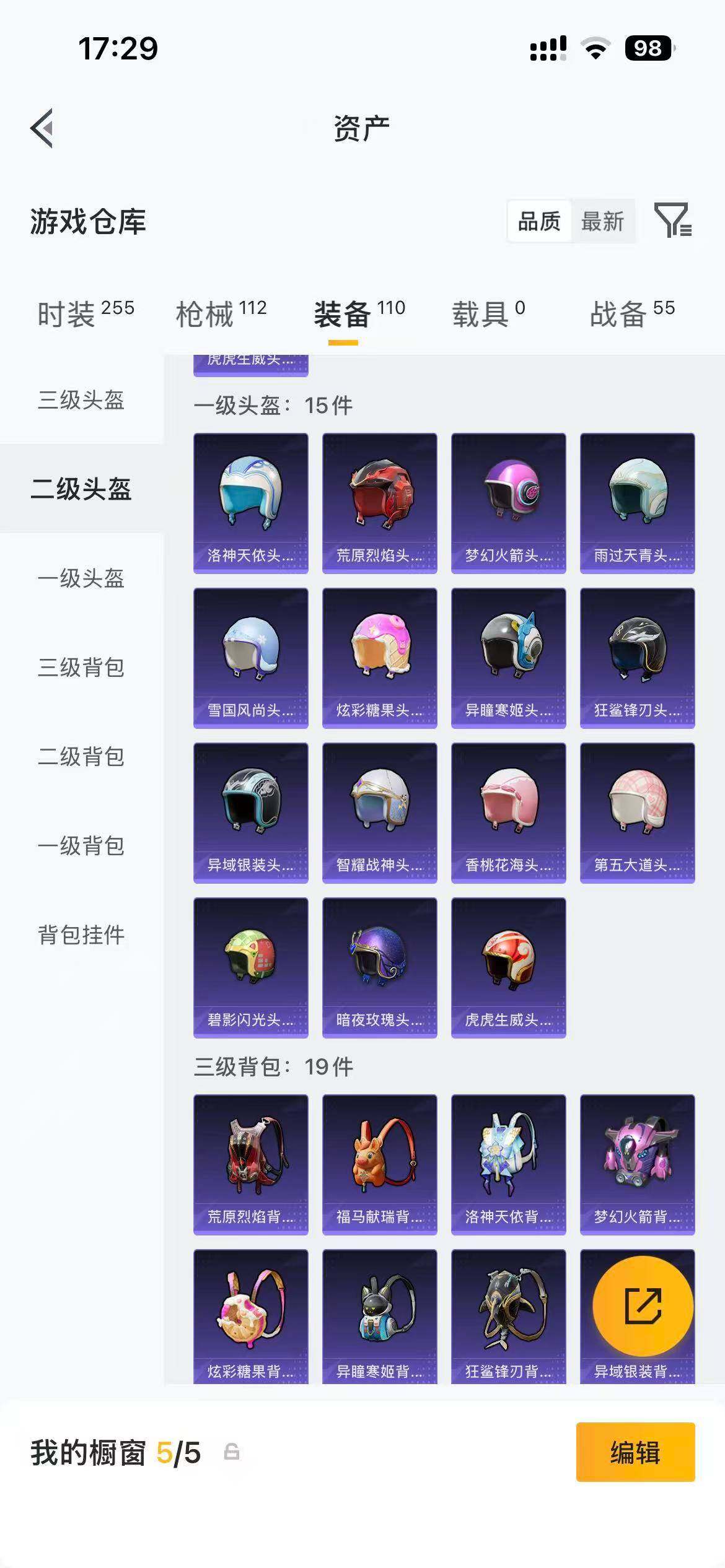Open the filter icon beside 最新

(672, 220)
